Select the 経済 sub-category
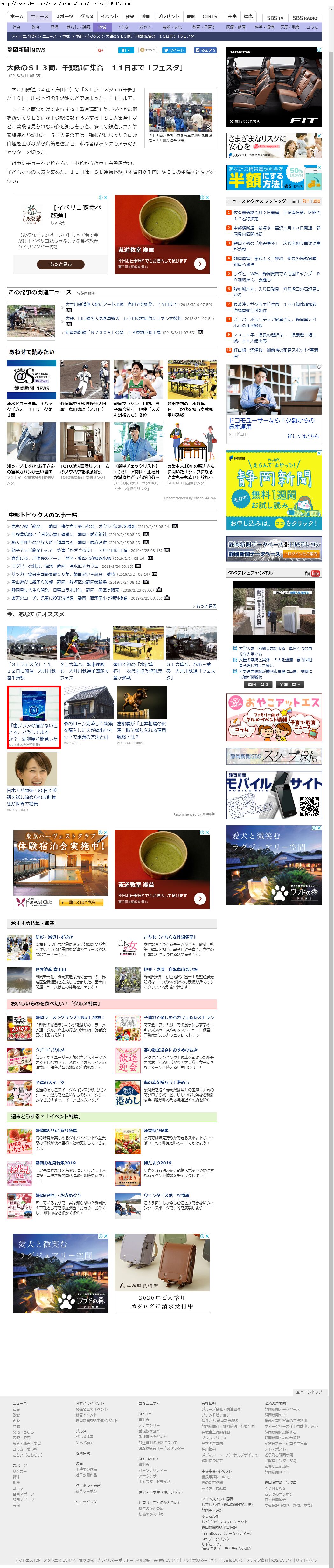The image size is (334, 1568). pos(54,27)
